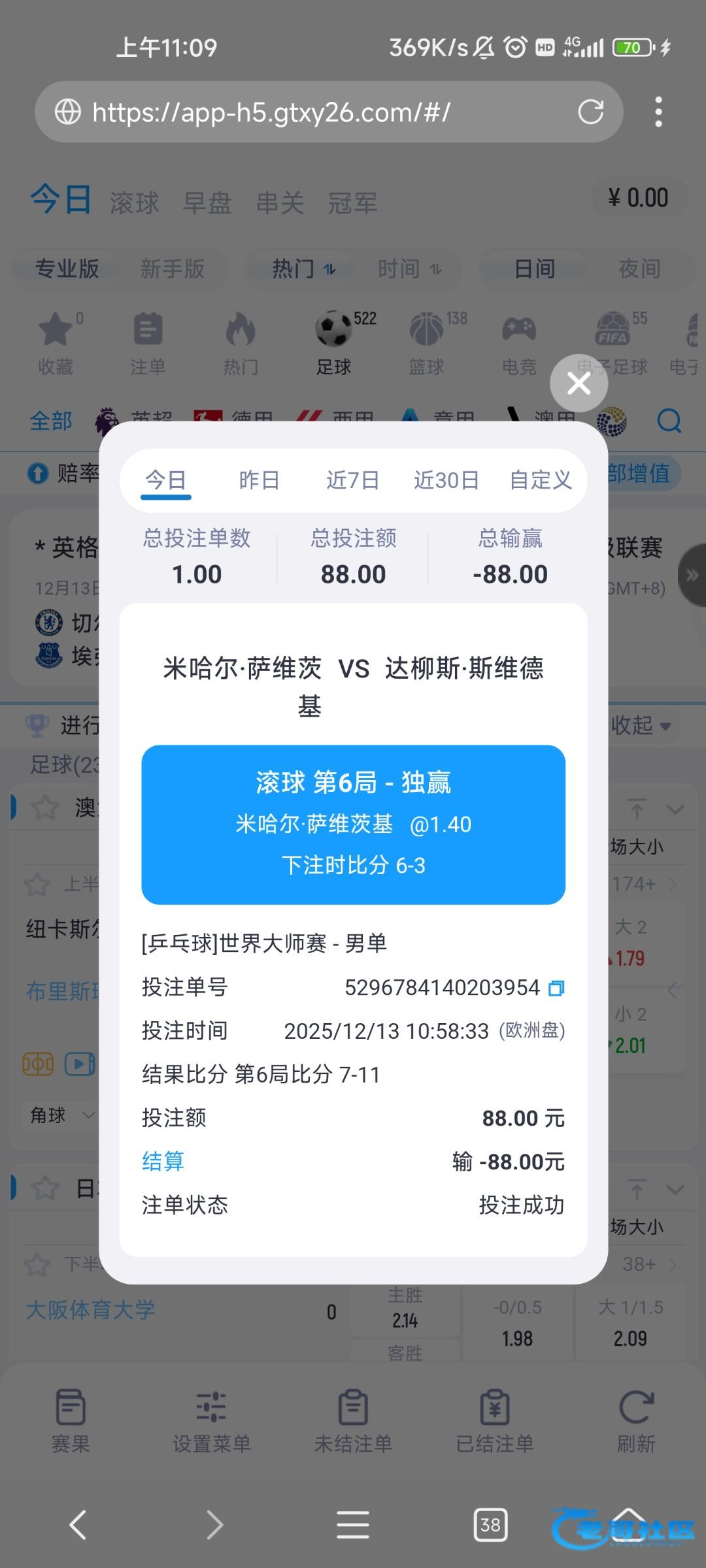Tap the 结算 link
This screenshot has height=1568, width=706.
pyautogui.click(x=163, y=1162)
